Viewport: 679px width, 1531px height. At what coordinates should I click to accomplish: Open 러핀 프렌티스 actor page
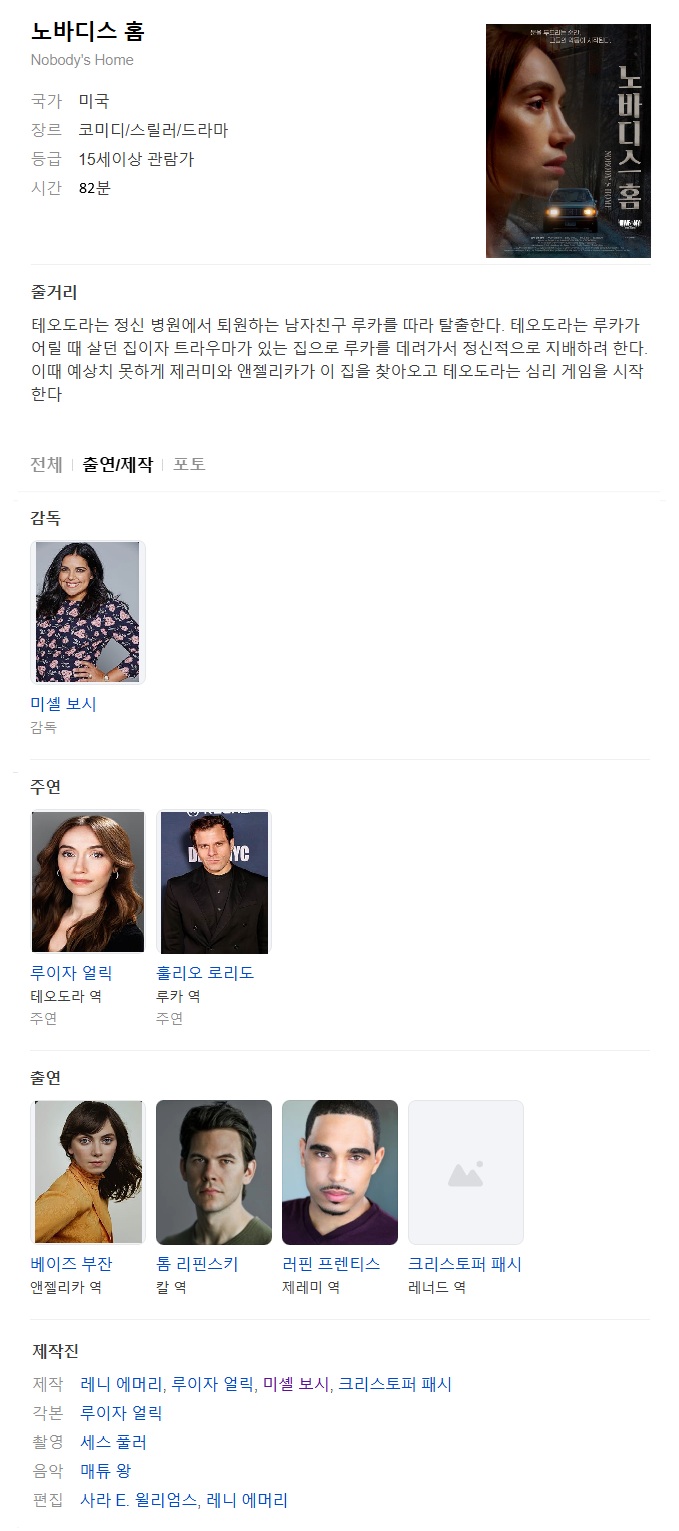331,1264
